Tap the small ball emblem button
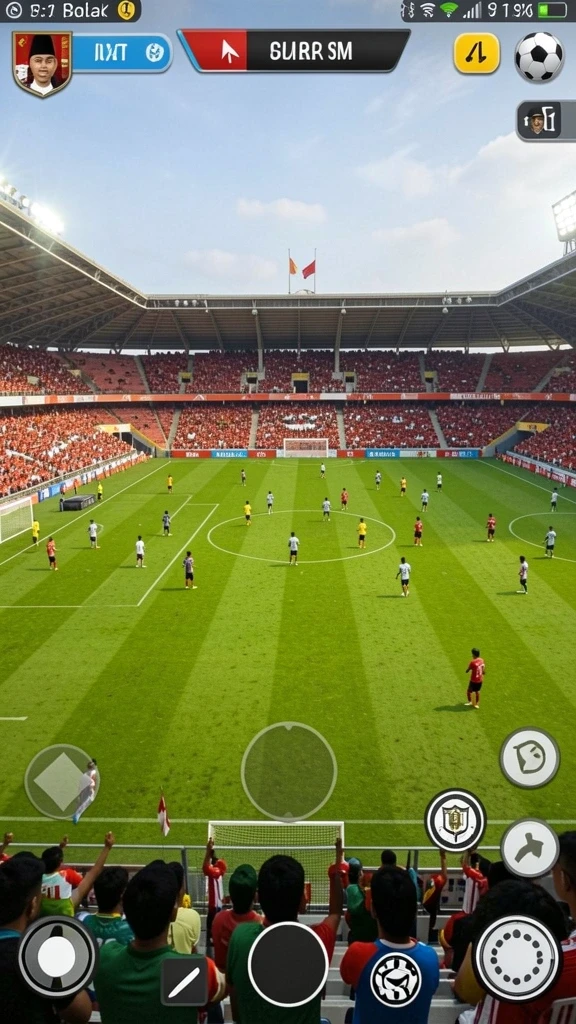 396,980
